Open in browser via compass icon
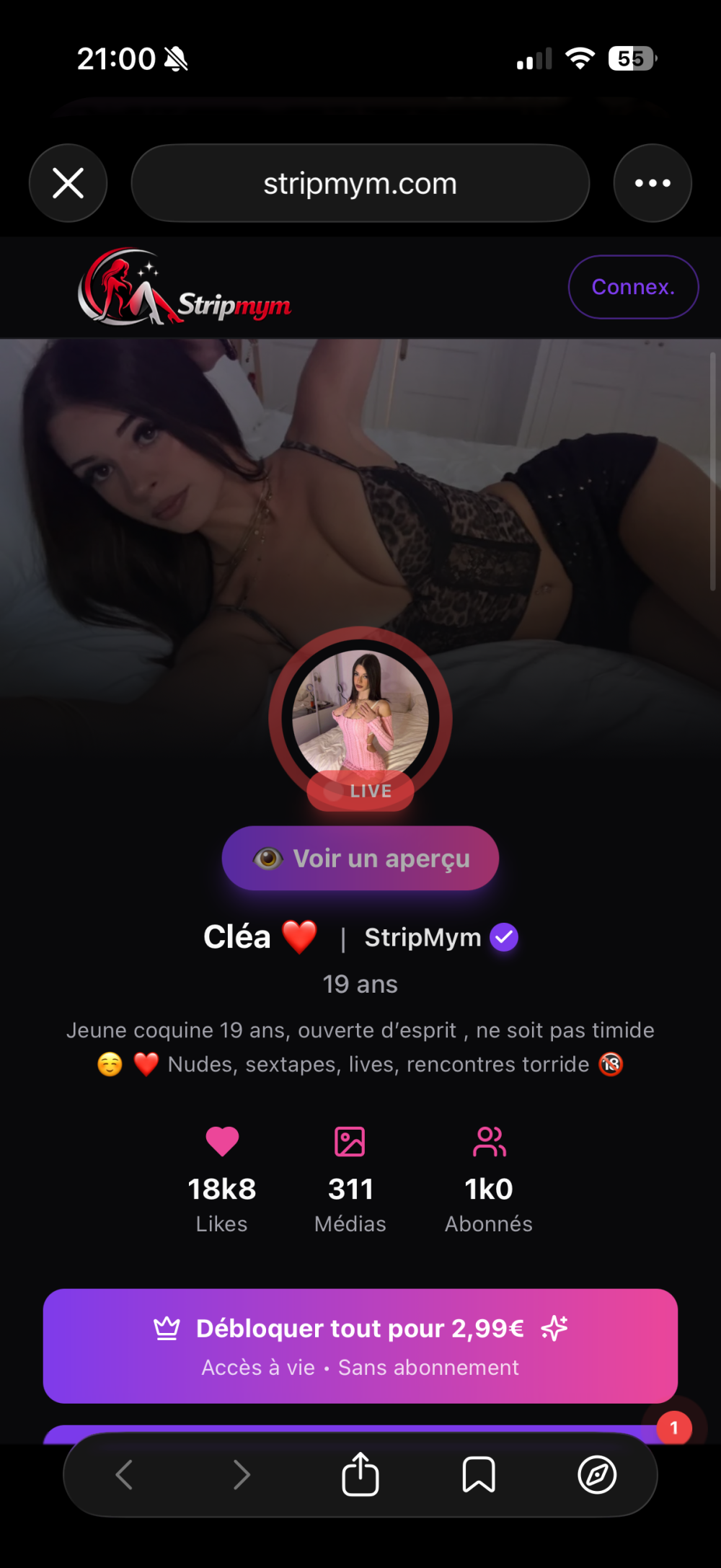The width and height of the screenshot is (721, 1568). (x=597, y=1474)
